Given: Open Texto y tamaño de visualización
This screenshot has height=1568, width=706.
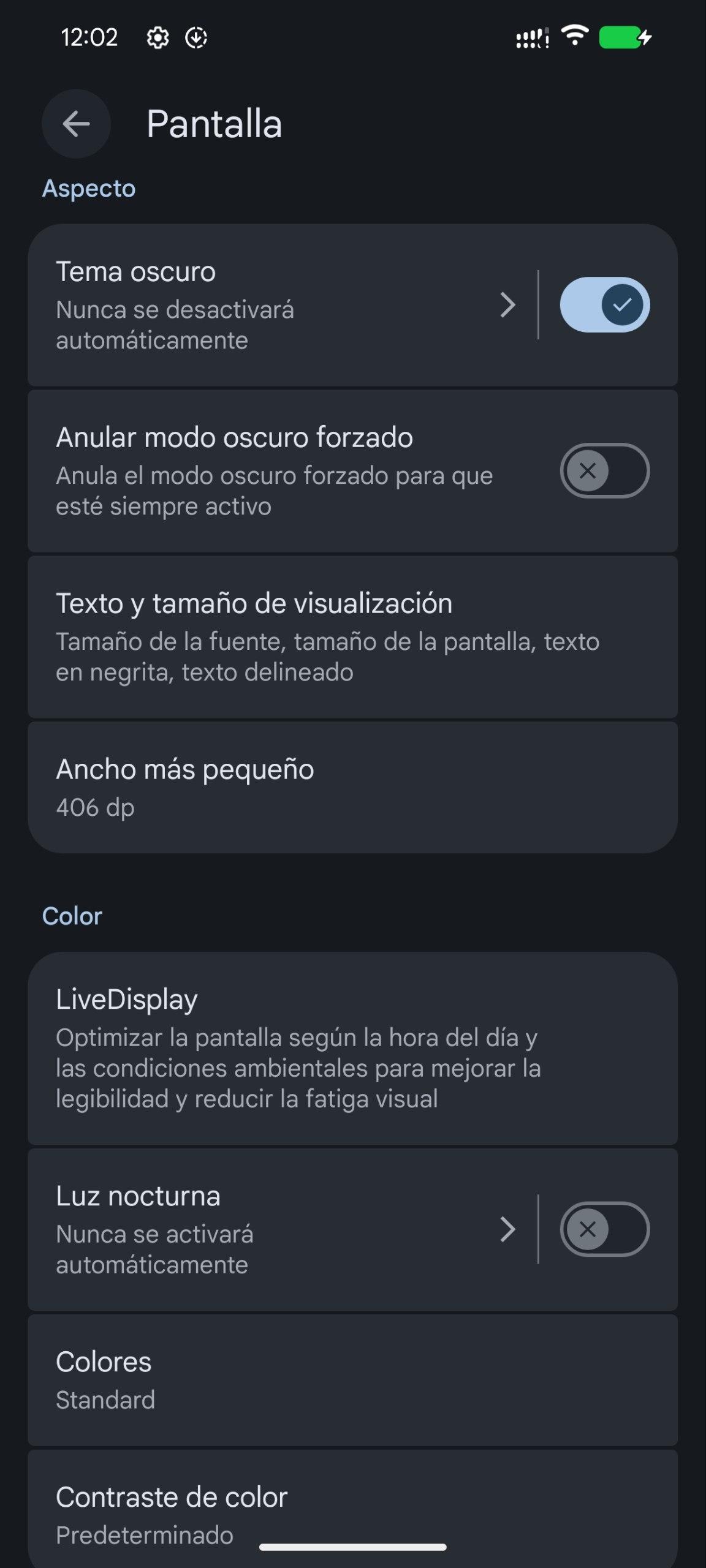Looking at the screenshot, I should (x=352, y=637).
